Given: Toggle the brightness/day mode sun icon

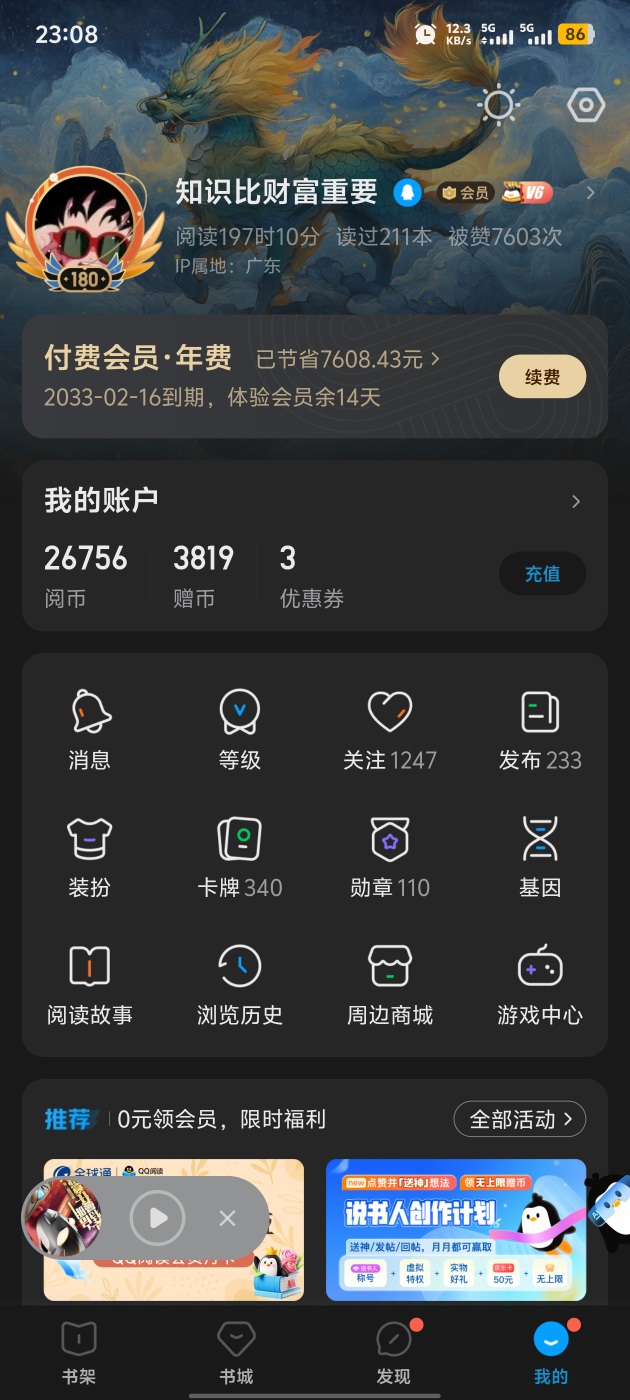Looking at the screenshot, I should [497, 105].
